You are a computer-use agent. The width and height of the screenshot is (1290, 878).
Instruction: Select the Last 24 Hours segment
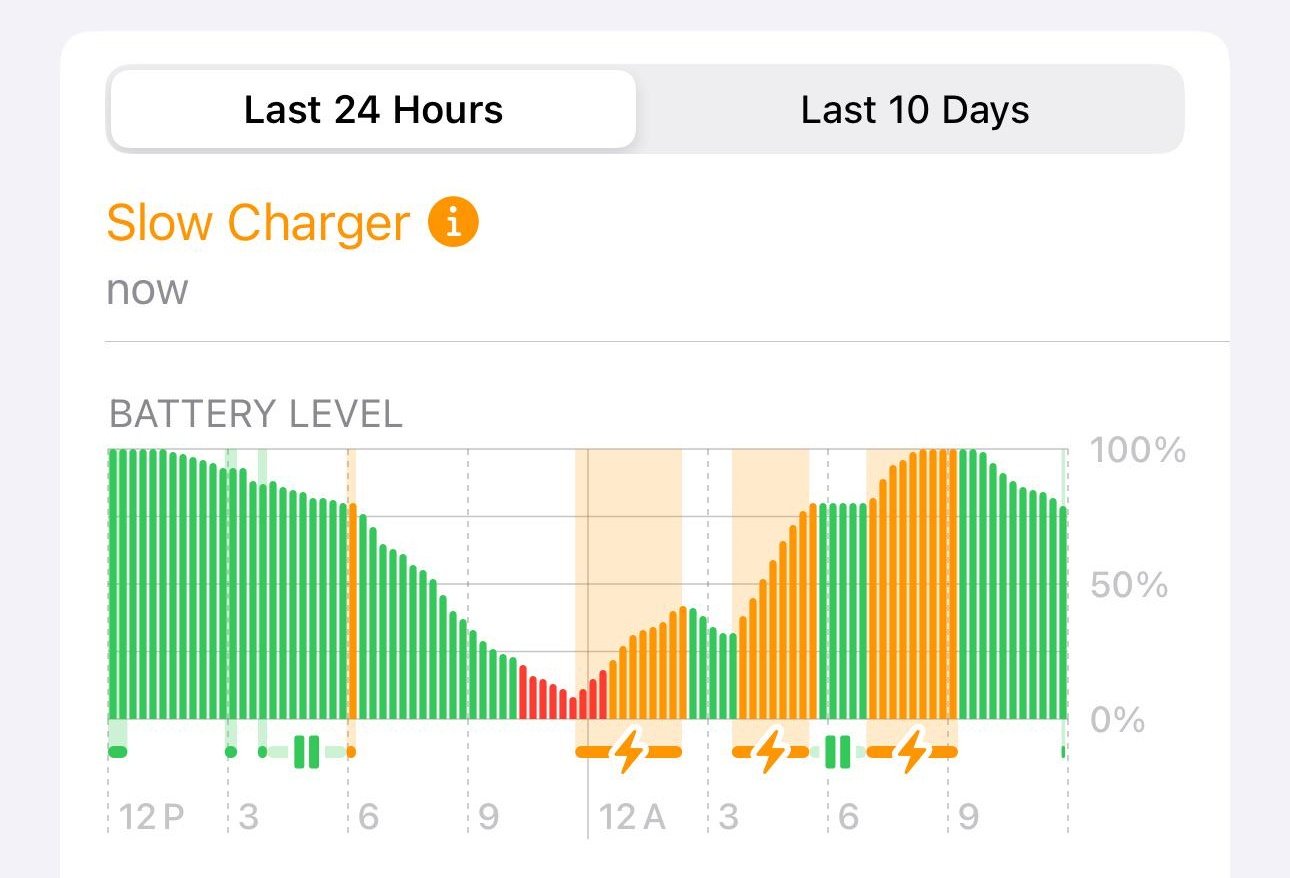click(373, 110)
